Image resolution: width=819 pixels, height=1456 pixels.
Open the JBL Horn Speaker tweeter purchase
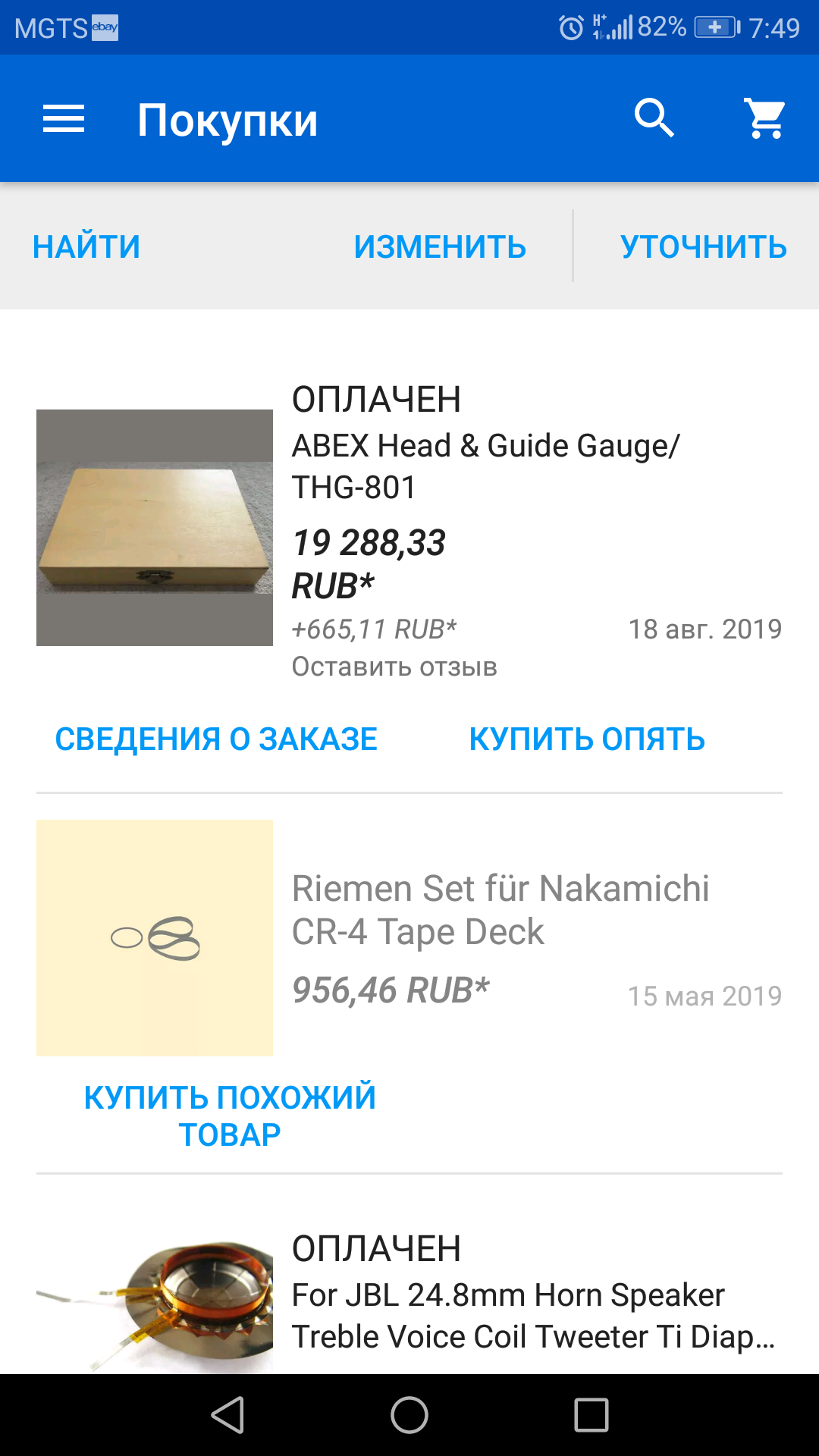click(508, 1316)
